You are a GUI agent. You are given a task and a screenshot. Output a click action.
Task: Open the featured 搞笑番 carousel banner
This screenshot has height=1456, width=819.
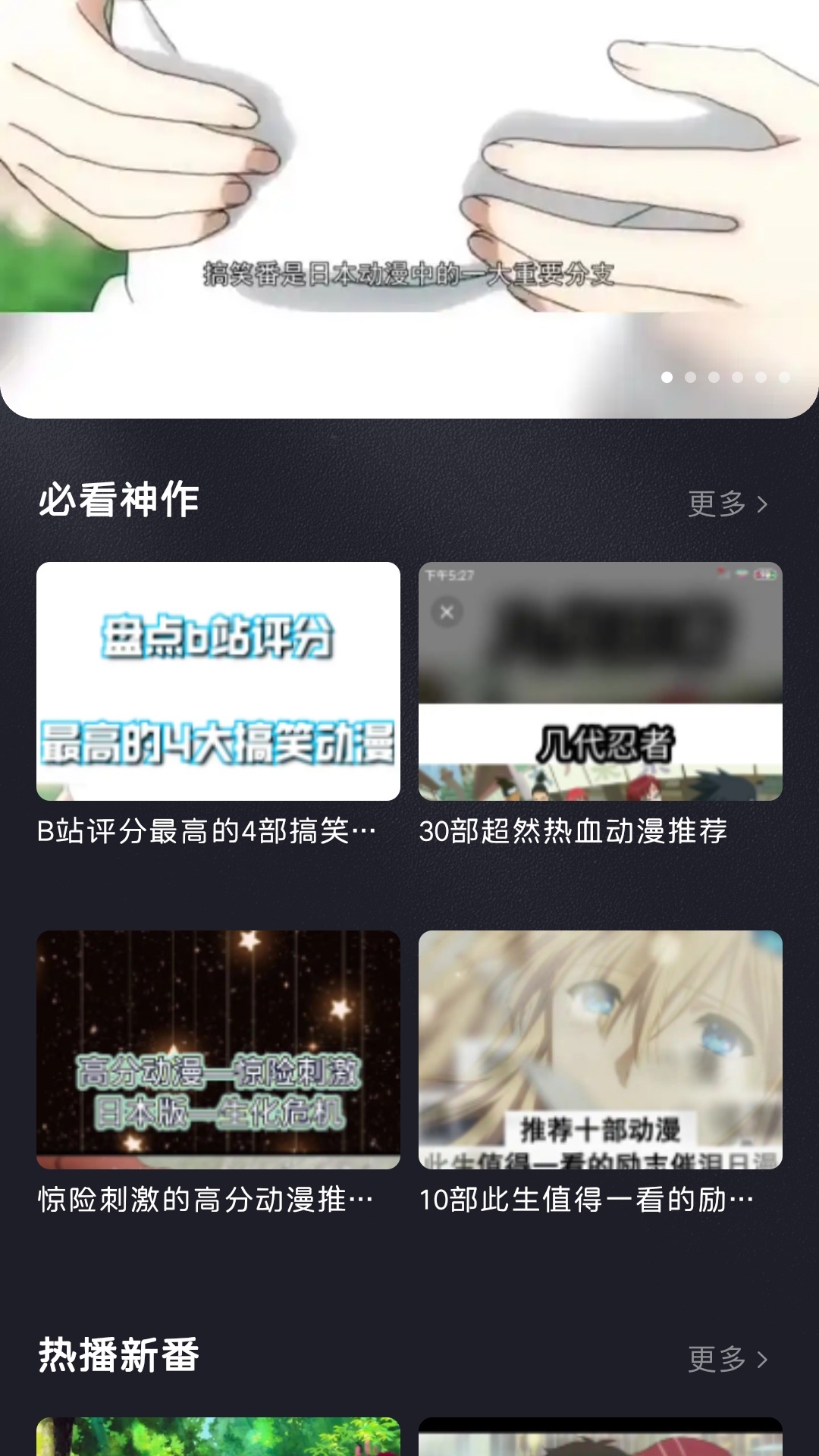pyautogui.click(x=409, y=205)
